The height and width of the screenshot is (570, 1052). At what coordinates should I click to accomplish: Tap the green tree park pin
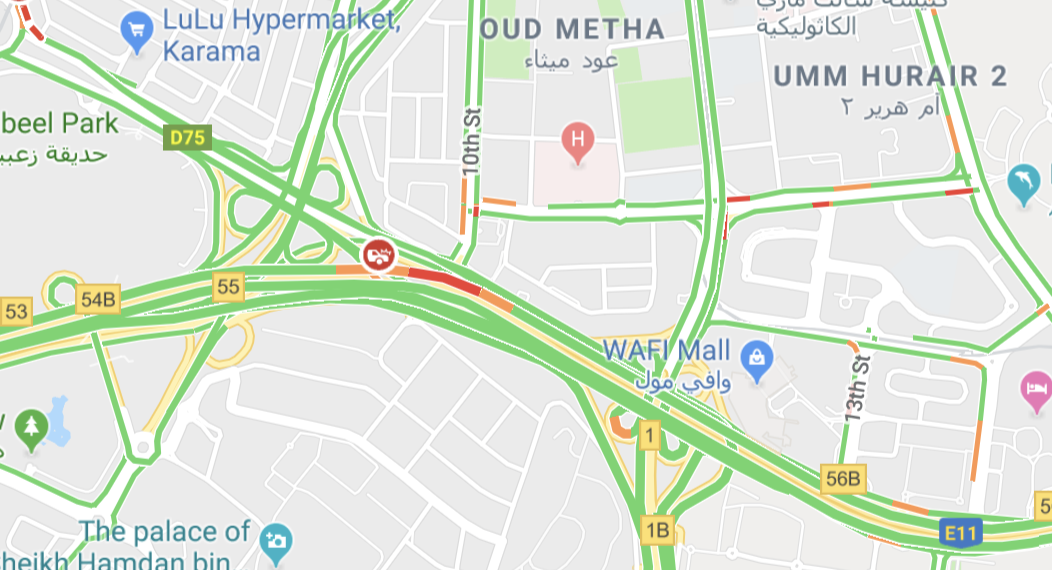[31, 426]
